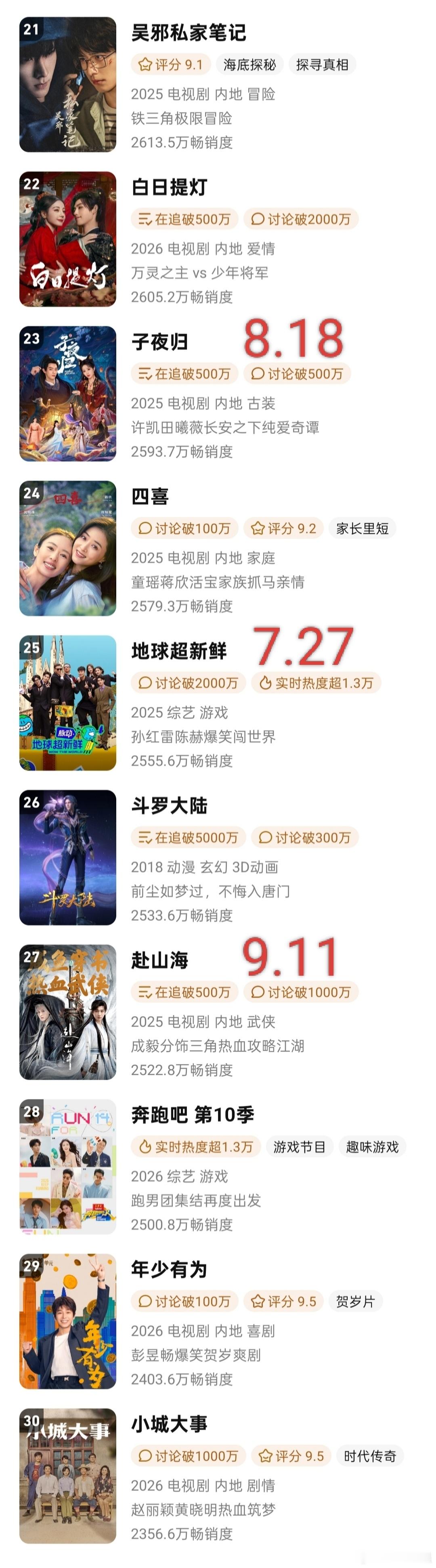This screenshot has width=436, height=1568.
Task: Open the 四喜 family drama row
Action: [218, 548]
